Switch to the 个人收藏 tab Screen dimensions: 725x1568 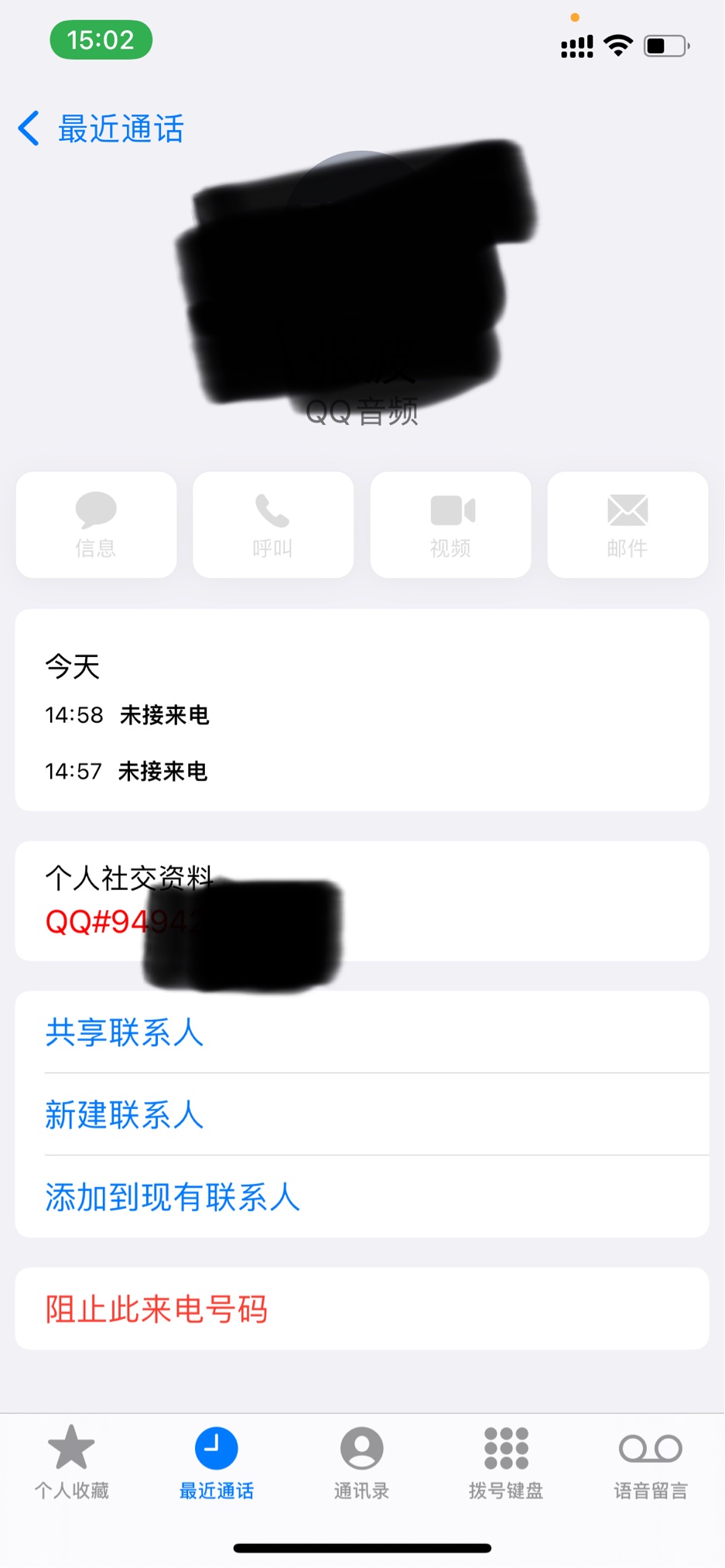click(72, 1461)
